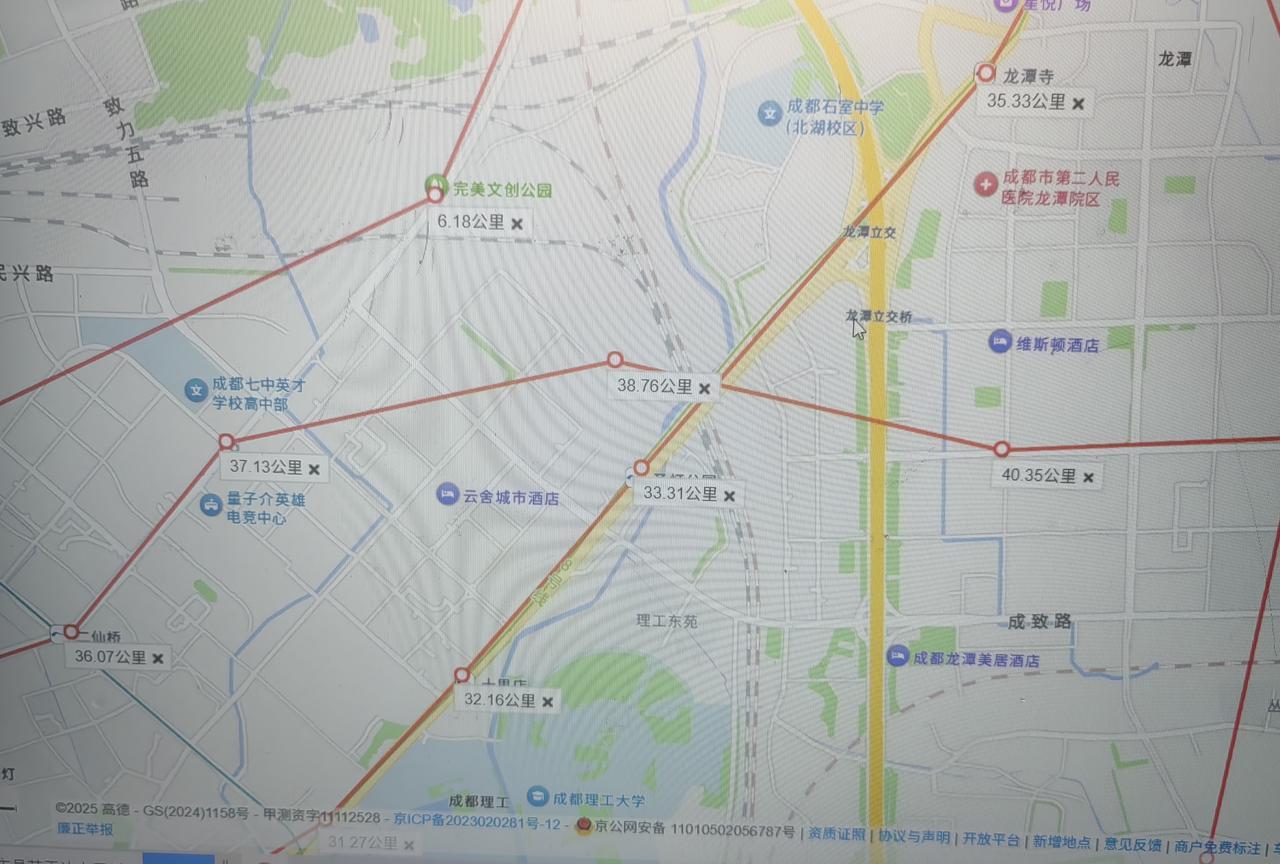
Task: Open the 协议与声明 link
Action: pos(915,837)
